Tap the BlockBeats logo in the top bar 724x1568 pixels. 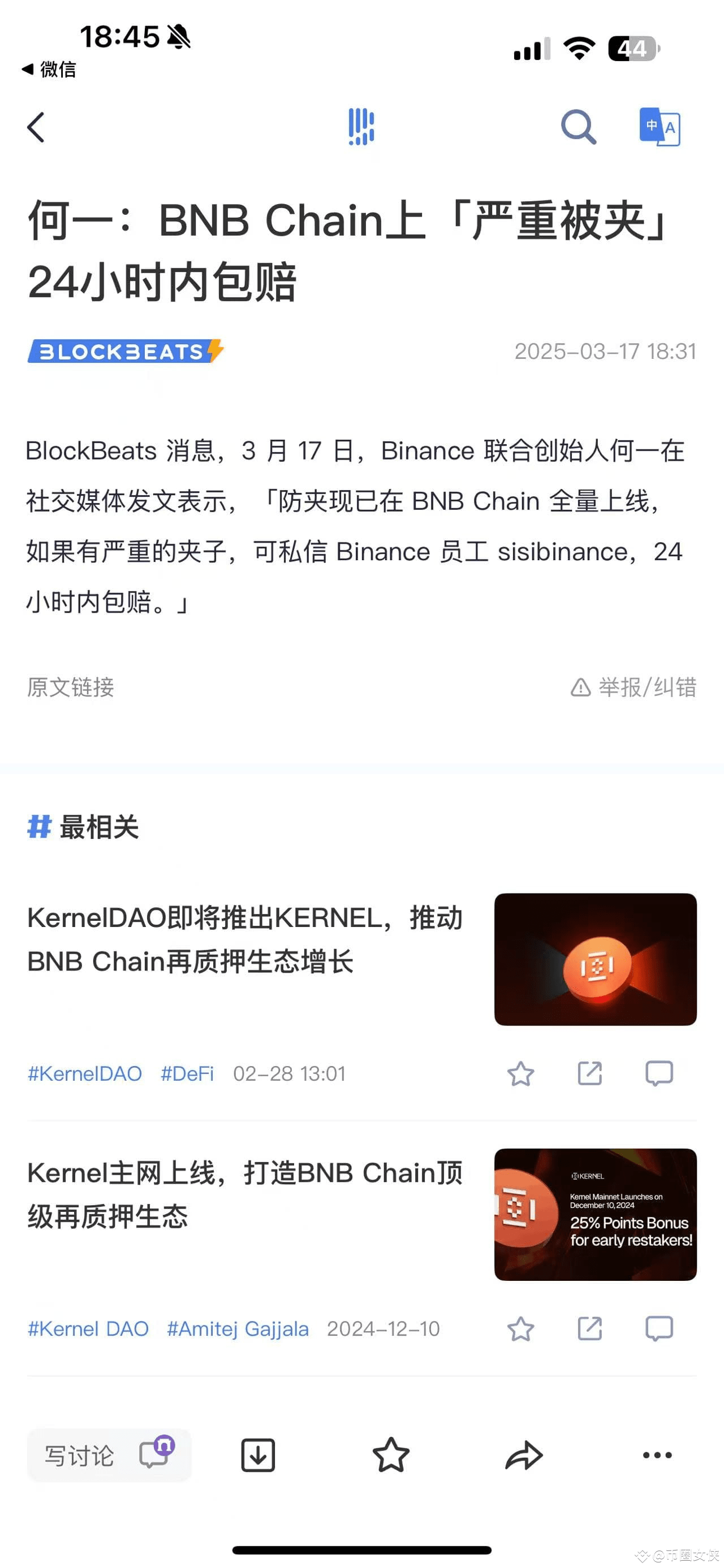tap(361, 125)
